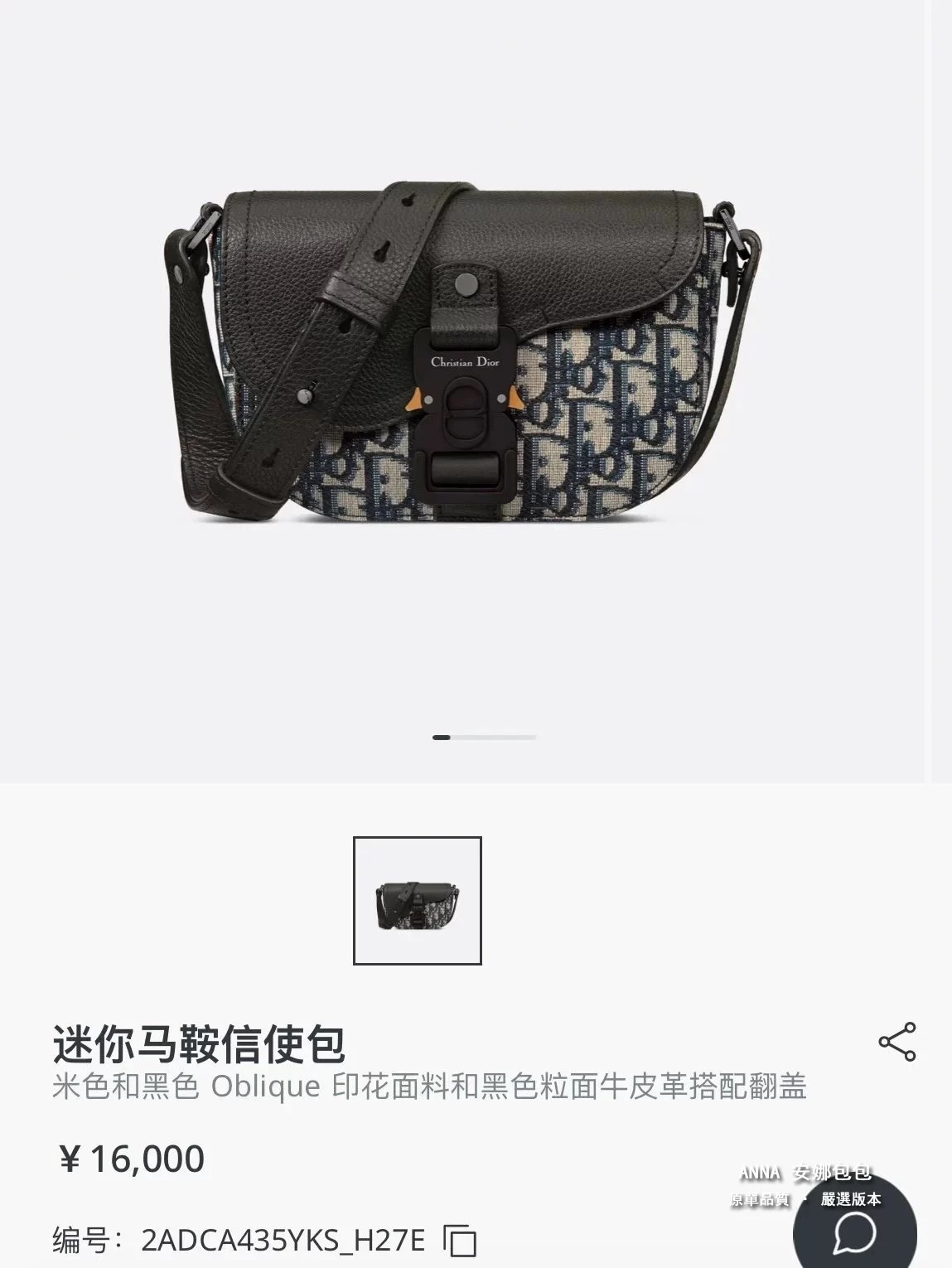Image resolution: width=952 pixels, height=1268 pixels.
Task: Copy the product reference number
Action: pos(461,1241)
